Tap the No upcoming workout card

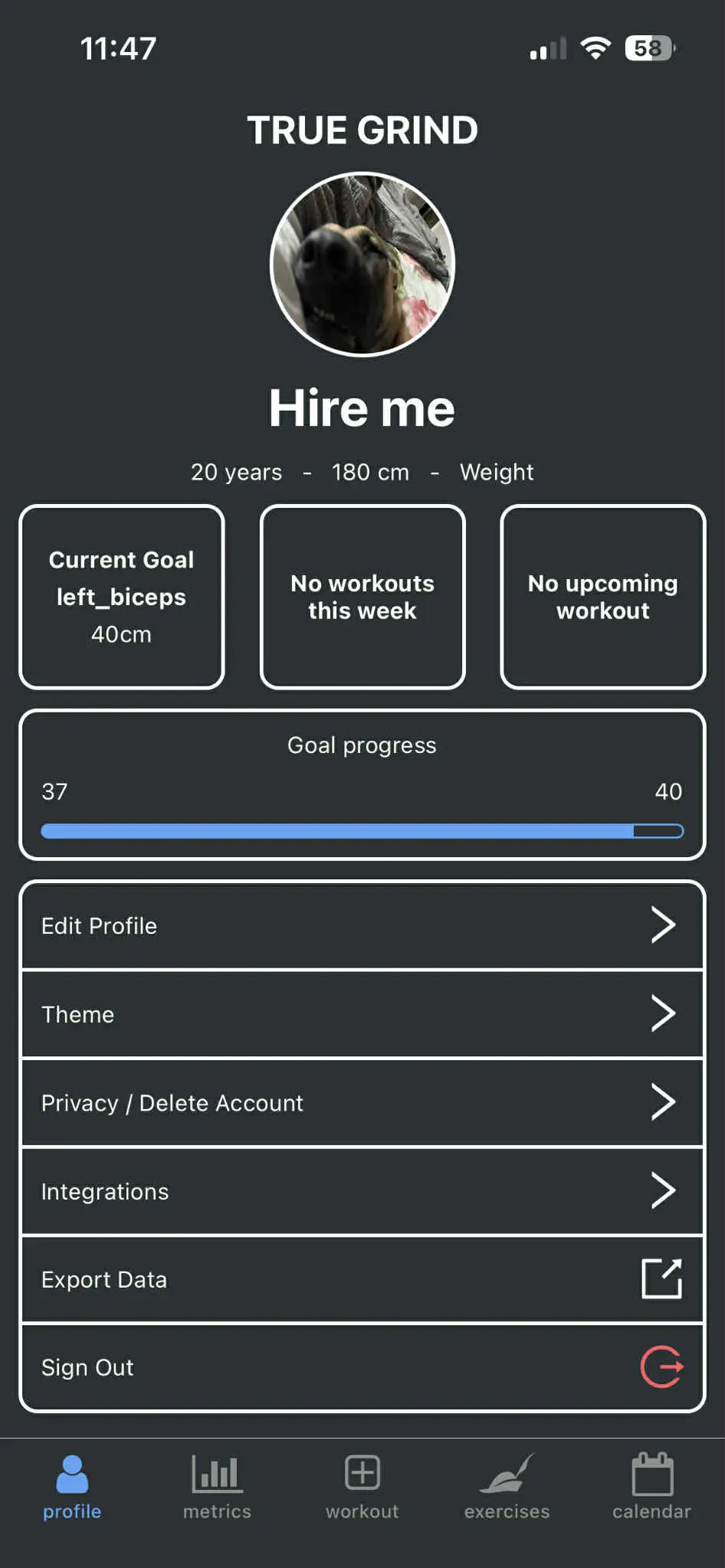[602, 596]
